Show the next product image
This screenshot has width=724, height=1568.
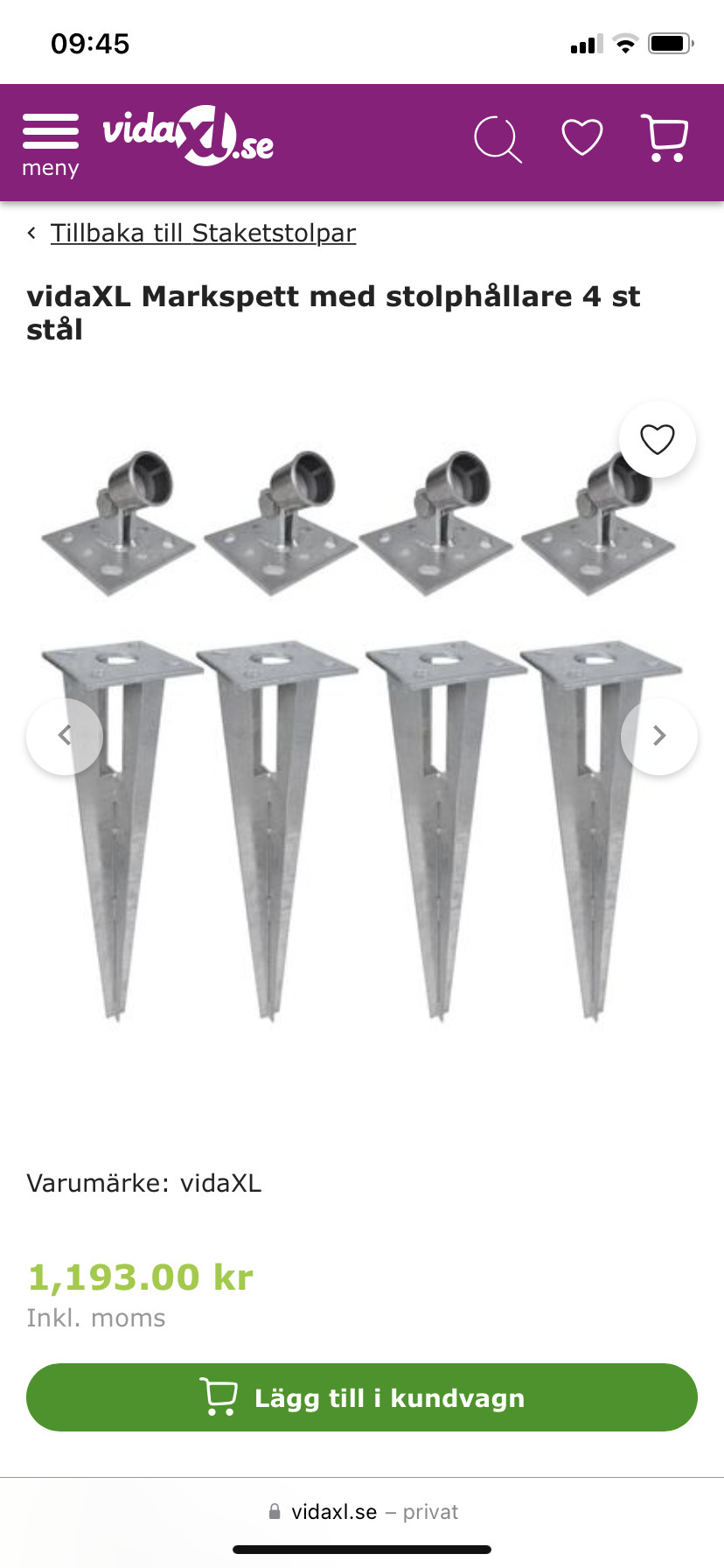point(658,736)
